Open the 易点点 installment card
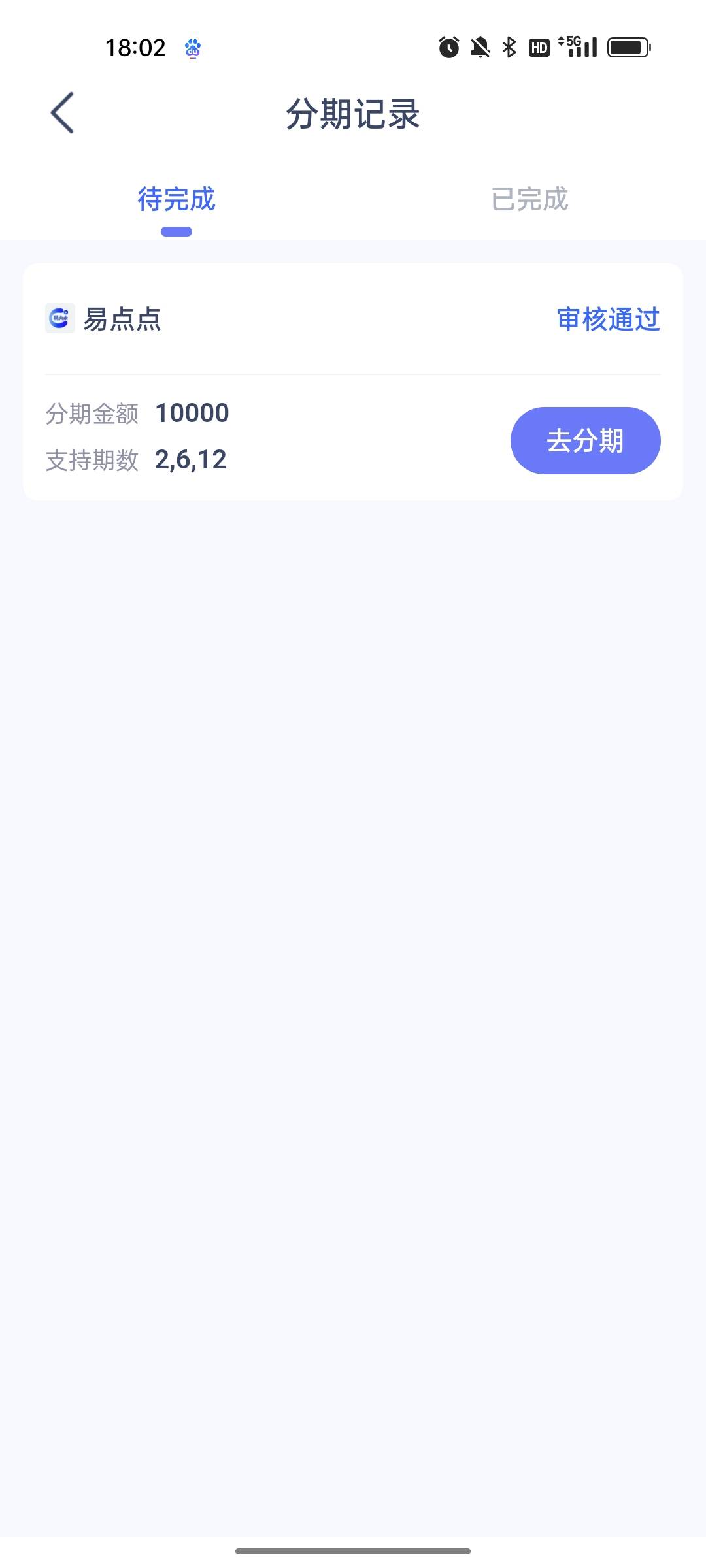Viewport: 706px width, 1568px height. (353, 382)
